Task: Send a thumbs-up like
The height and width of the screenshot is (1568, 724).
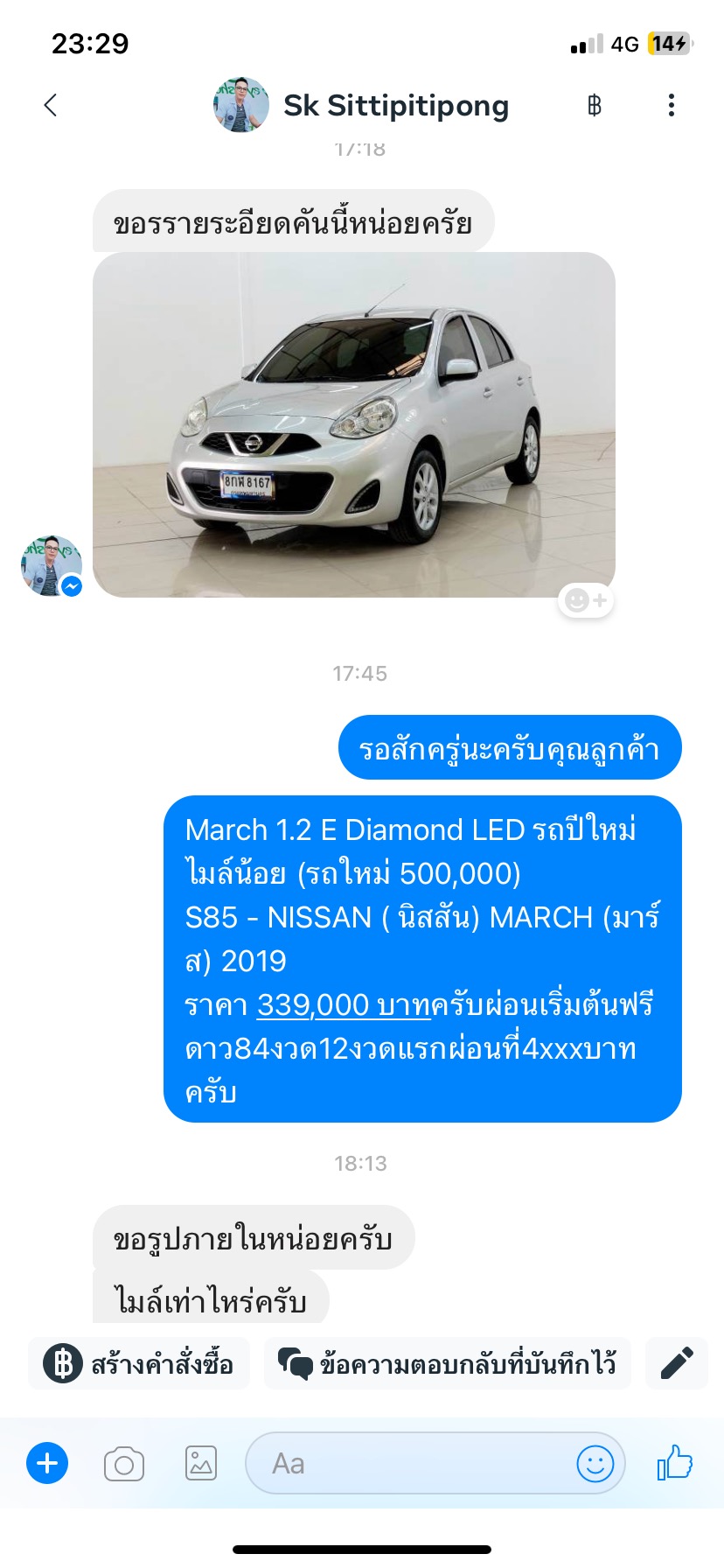Action: [x=674, y=1462]
